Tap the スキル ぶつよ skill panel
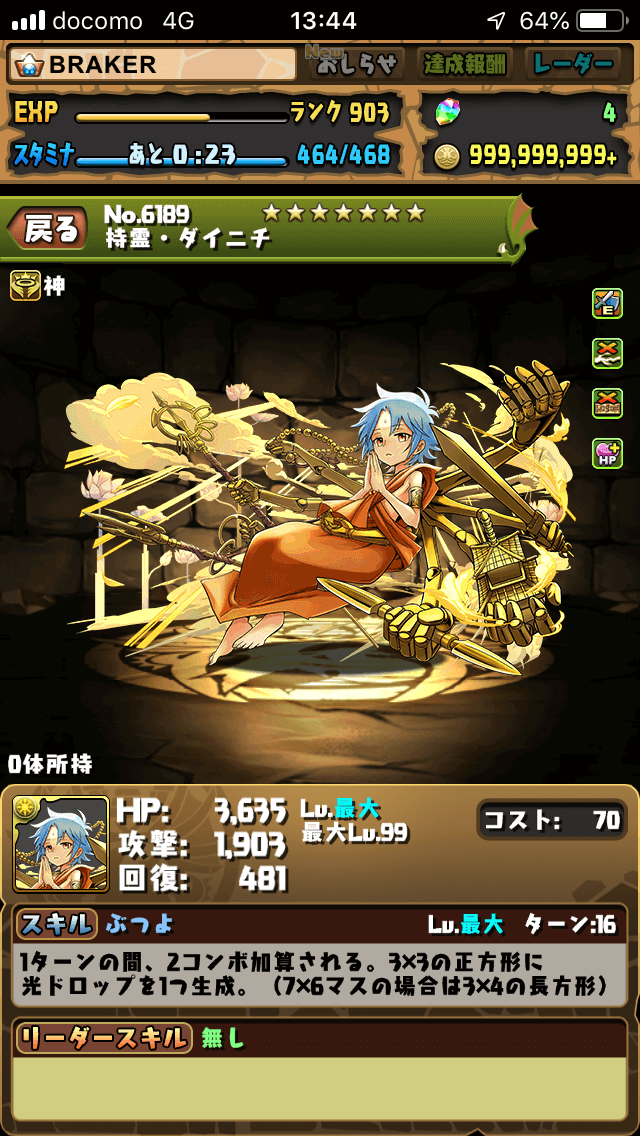The image size is (640, 1136). 319,957
